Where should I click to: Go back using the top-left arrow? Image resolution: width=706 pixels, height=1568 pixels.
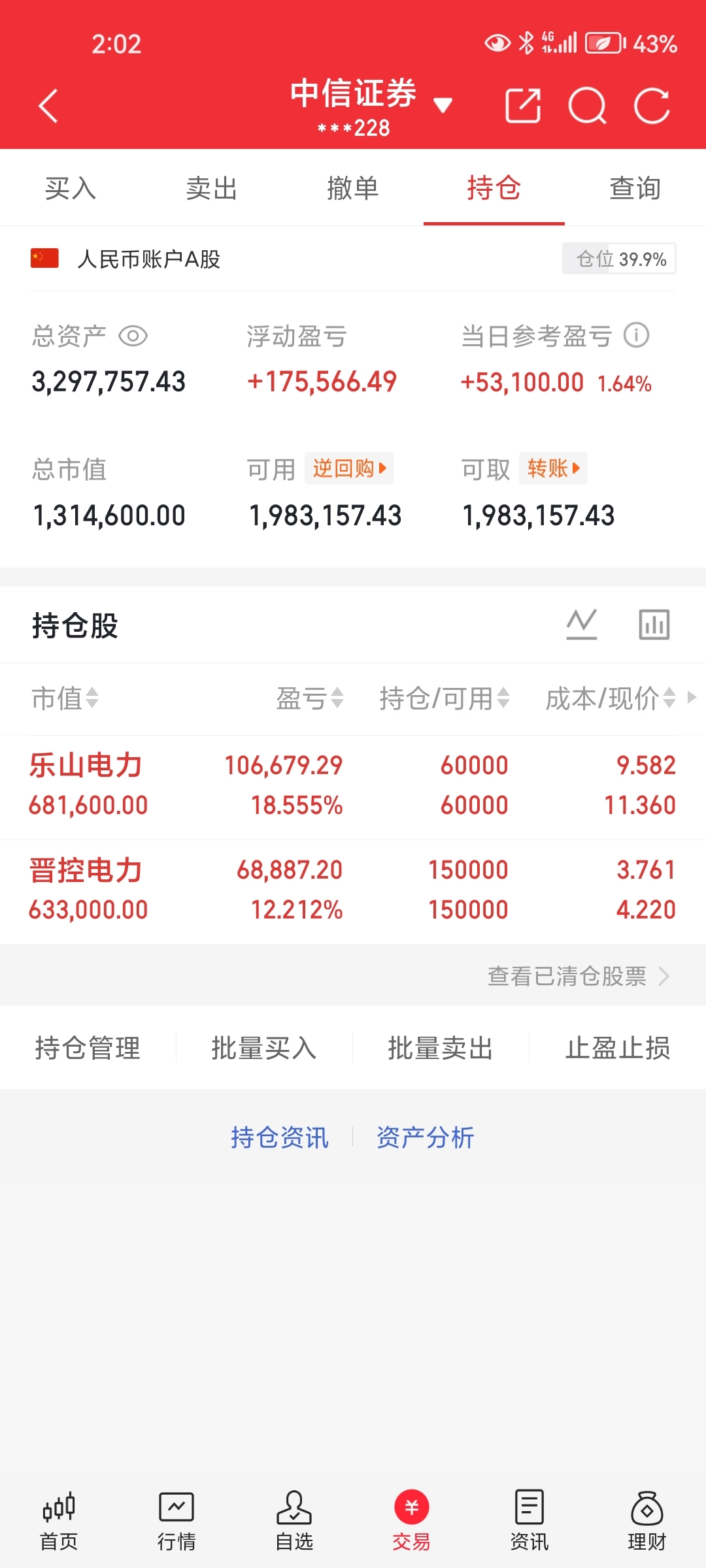pos(48,106)
